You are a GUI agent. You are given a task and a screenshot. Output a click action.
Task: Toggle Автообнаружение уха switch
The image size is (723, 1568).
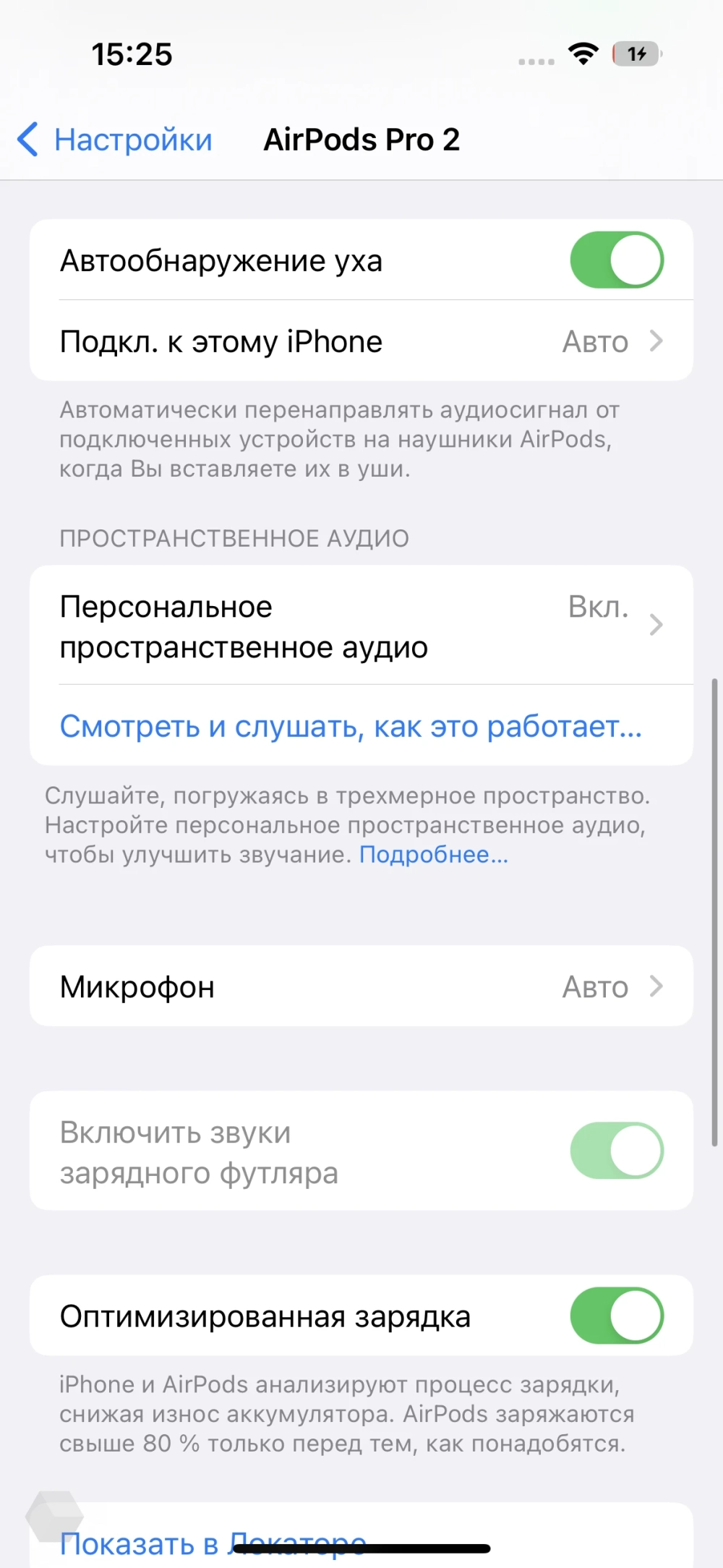616,260
